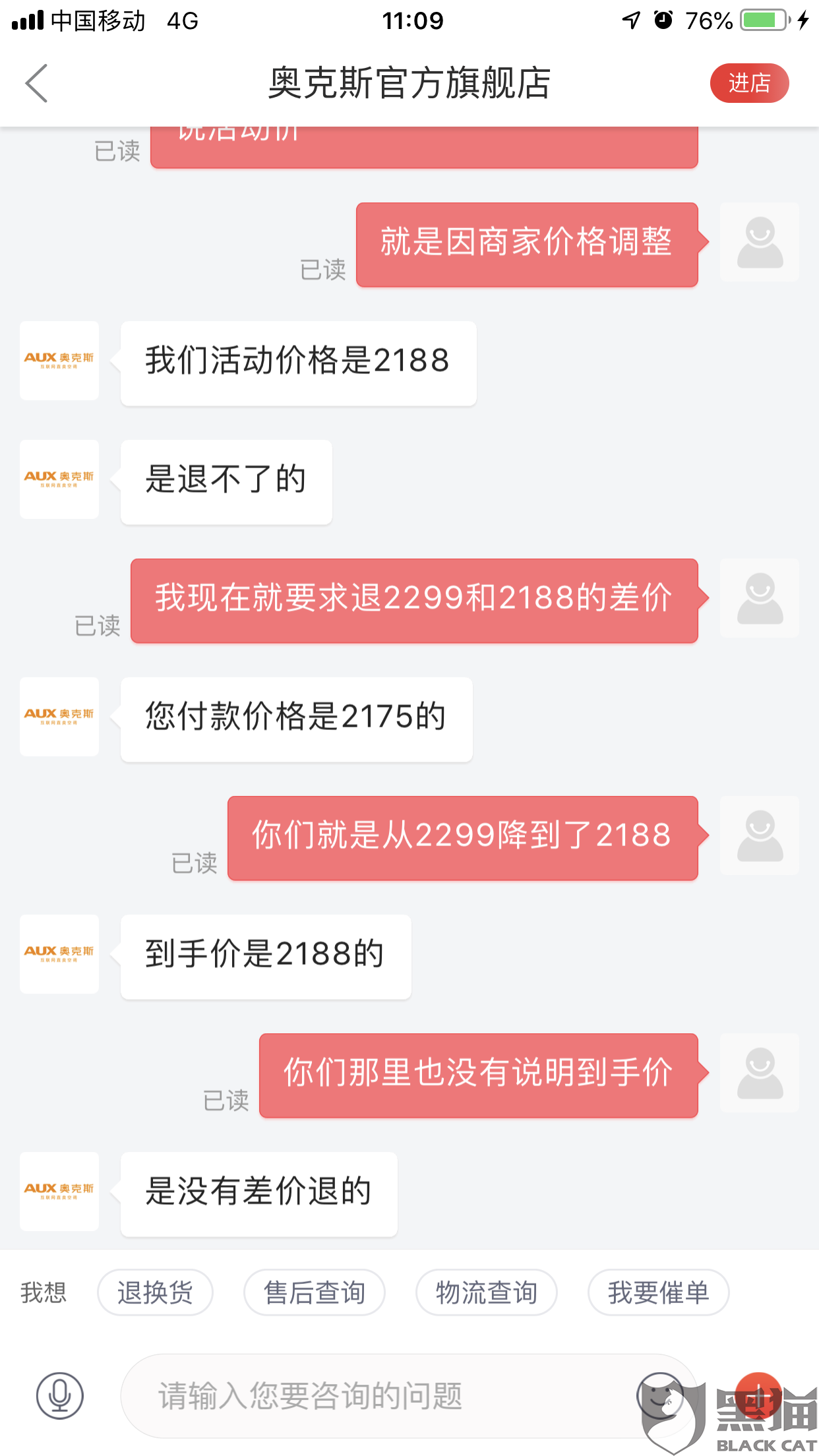Open the emoji picker
Viewport: 819px width, 1456px height.
[660, 1395]
